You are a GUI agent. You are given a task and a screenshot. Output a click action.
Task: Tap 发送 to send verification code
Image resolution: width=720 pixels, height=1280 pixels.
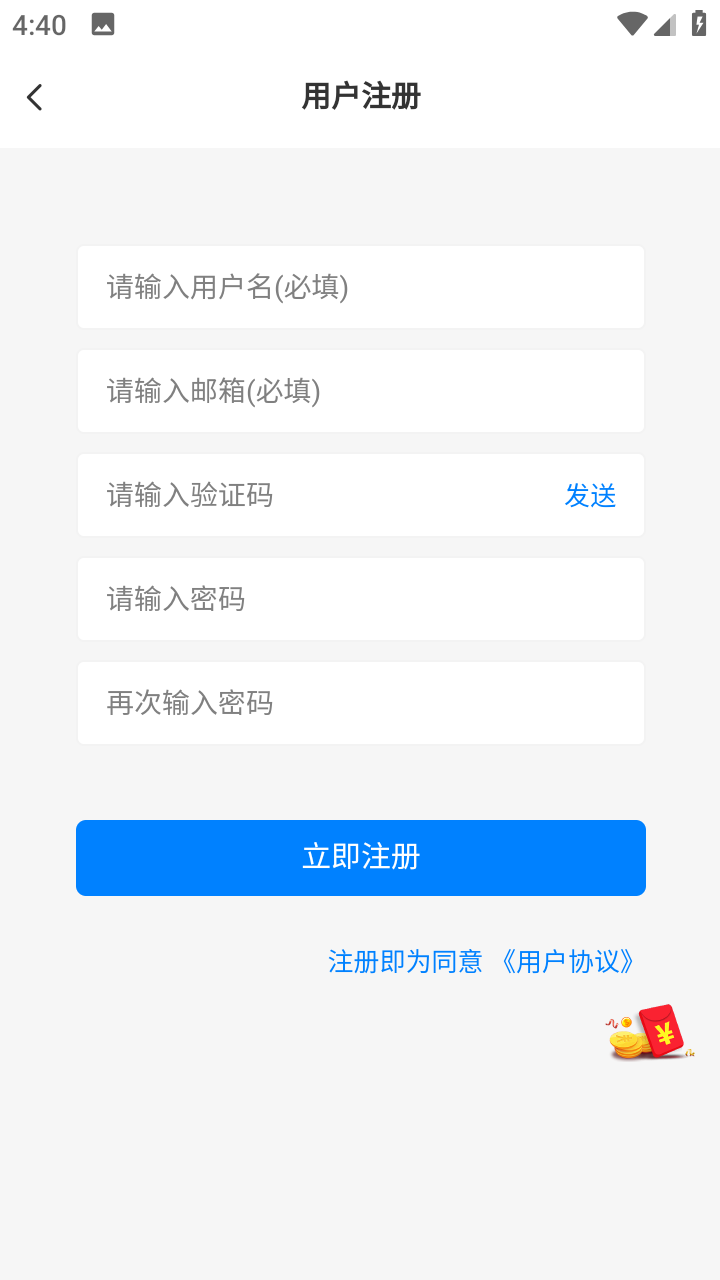[x=591, y=496]
